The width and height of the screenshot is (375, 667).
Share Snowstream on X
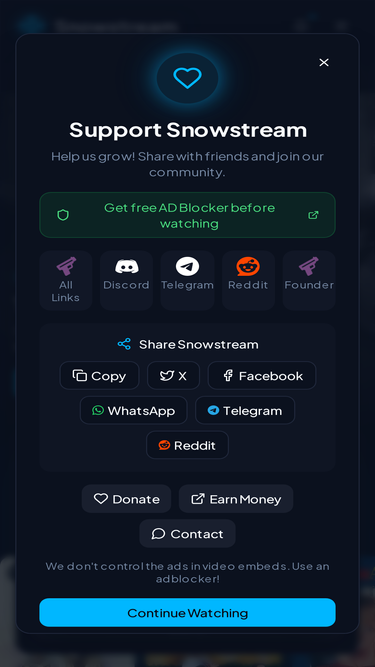coord(173,376)
